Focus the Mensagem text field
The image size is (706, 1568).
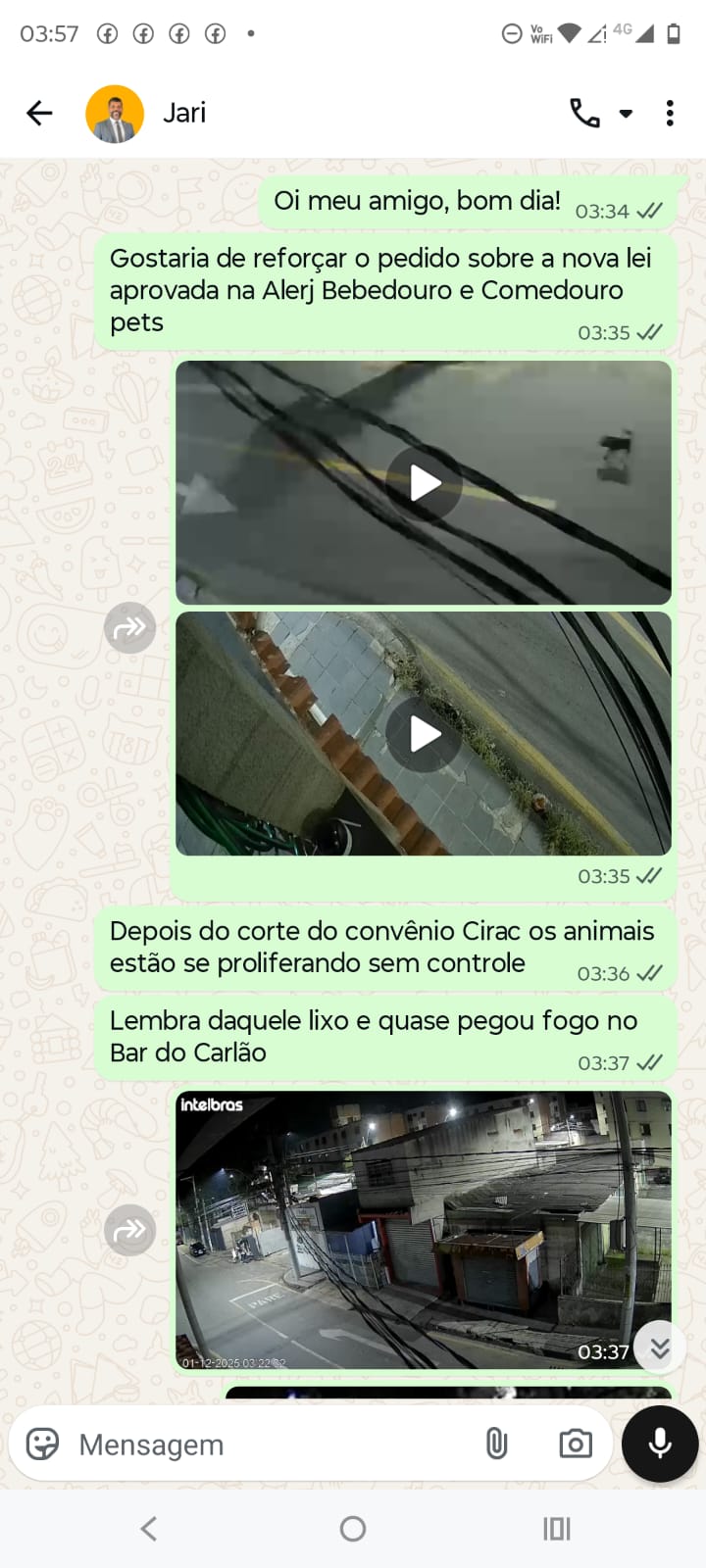coord(265,1445)
